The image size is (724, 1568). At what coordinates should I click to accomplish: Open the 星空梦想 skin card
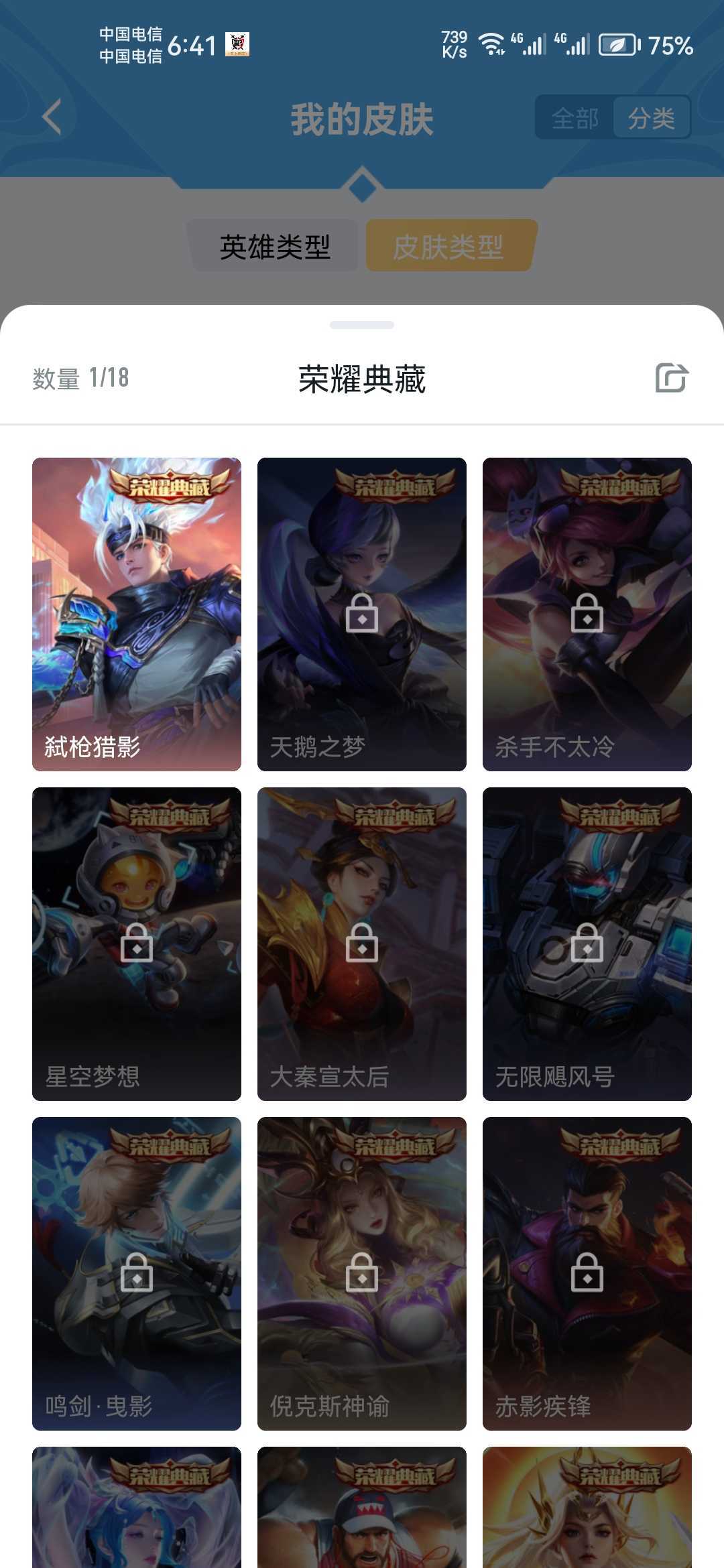click(x=137, y=944)
